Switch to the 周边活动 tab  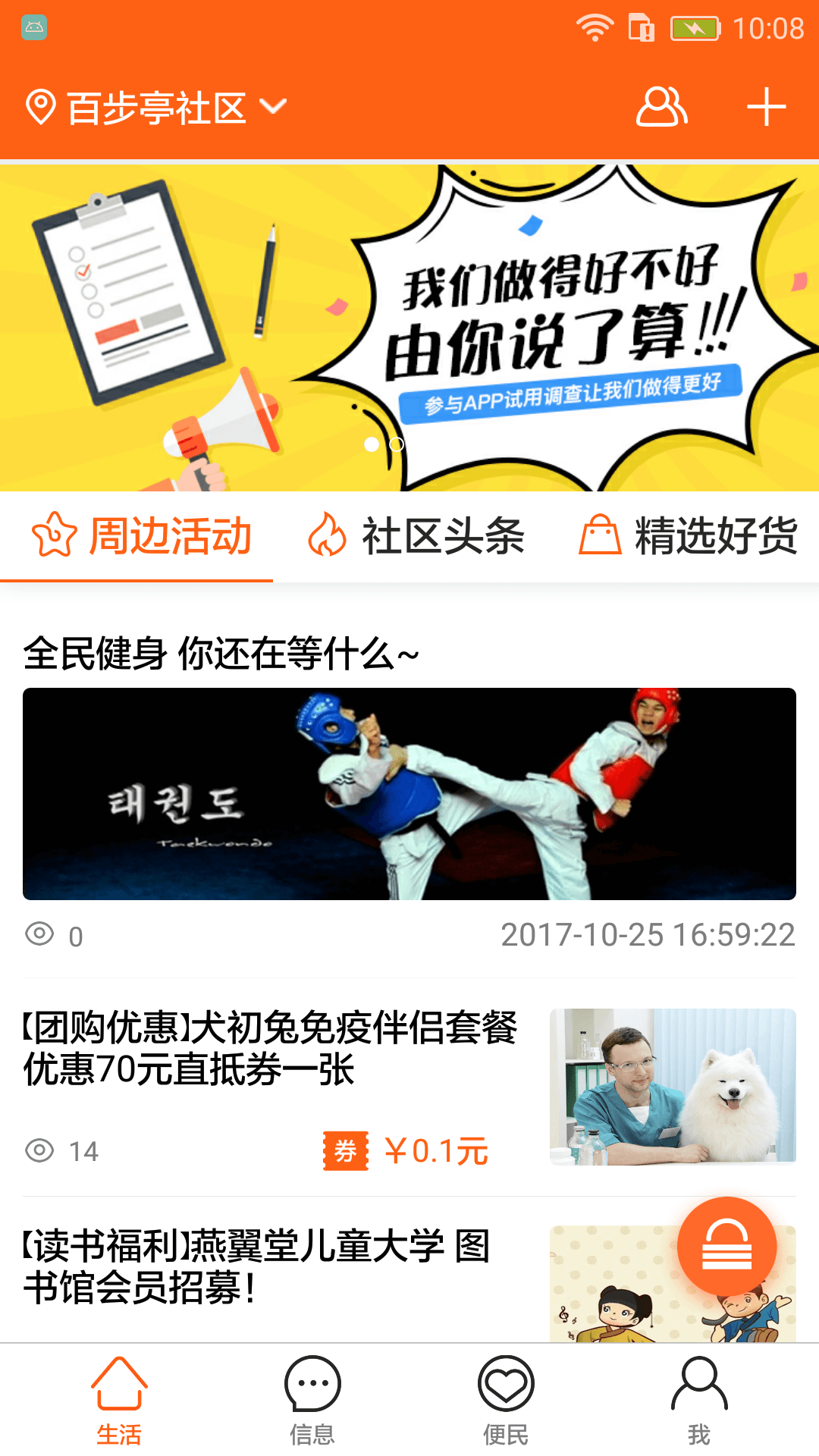(x=141, y=536)
